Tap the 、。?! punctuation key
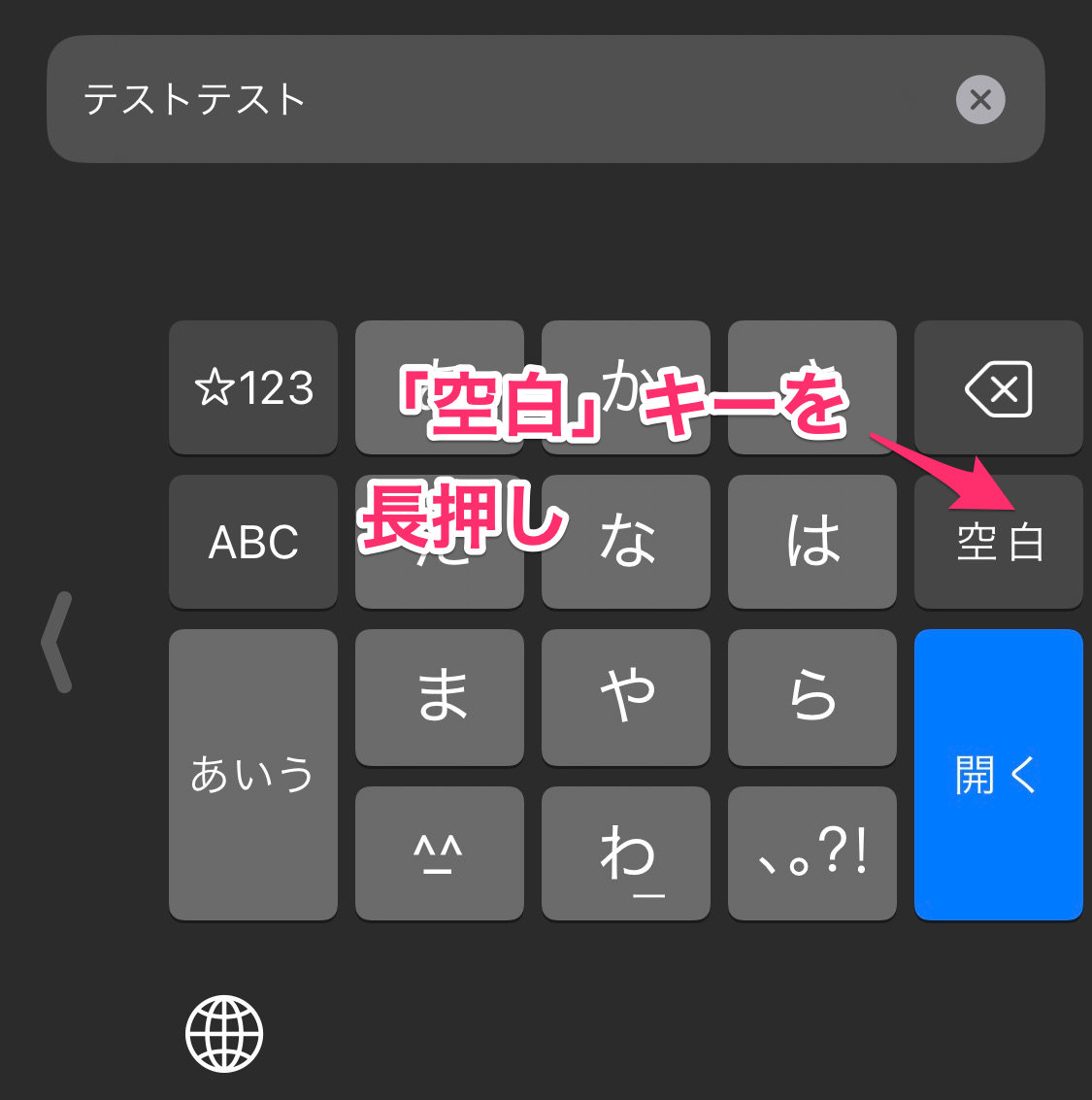Image resolution: width=1092 pixels, height=1100 pixels. (x=812, y=852)
